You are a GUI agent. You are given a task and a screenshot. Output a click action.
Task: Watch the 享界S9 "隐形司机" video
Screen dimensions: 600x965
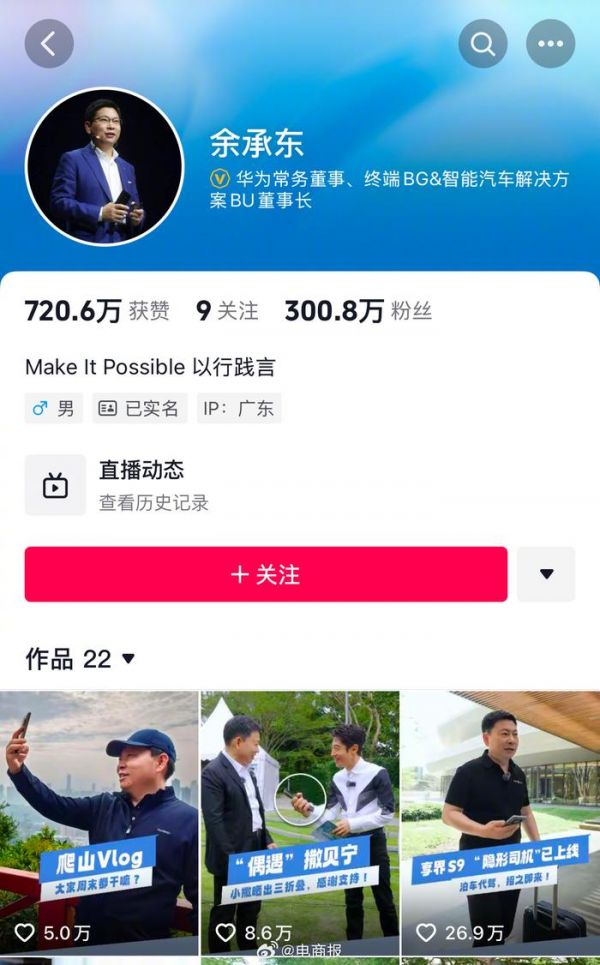501,820
